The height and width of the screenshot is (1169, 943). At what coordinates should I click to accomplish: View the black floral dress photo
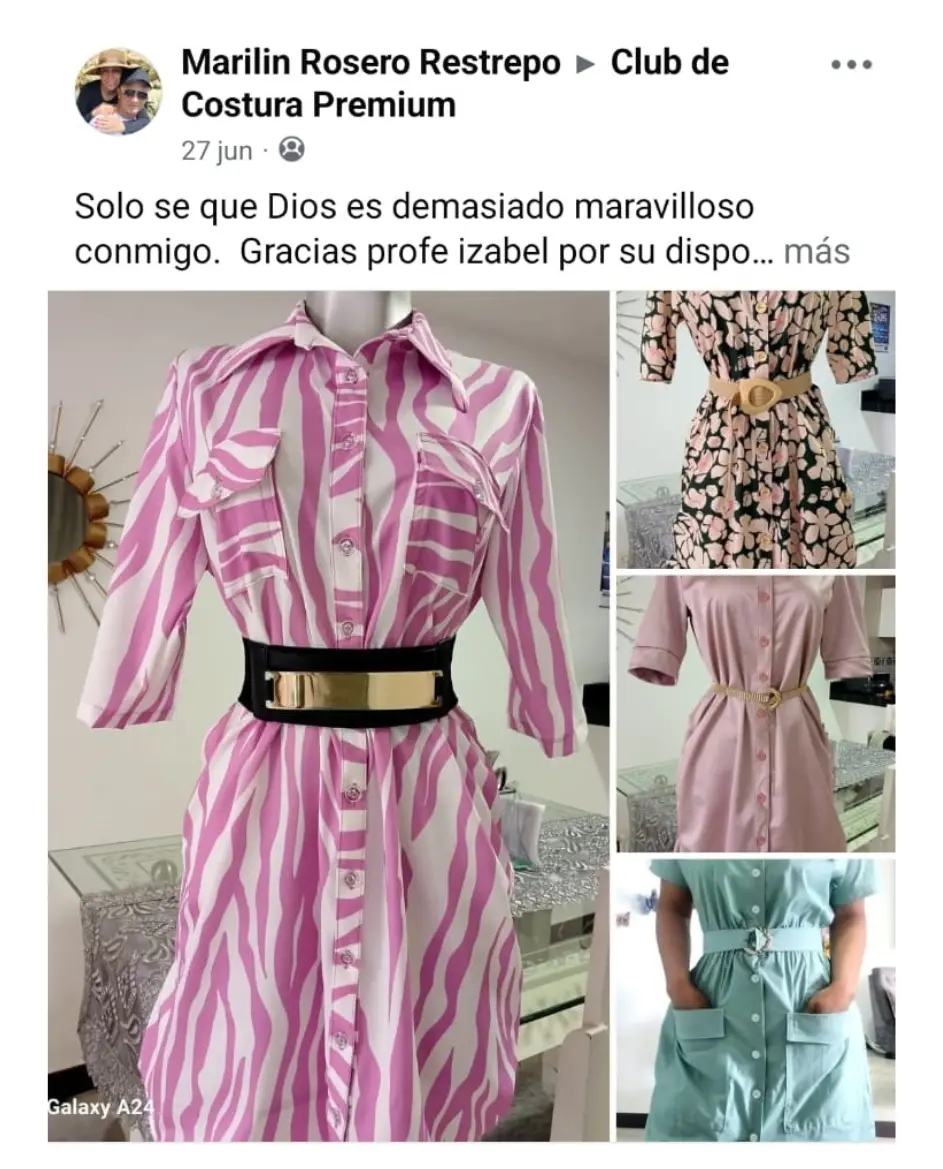(x=755, y=429)
